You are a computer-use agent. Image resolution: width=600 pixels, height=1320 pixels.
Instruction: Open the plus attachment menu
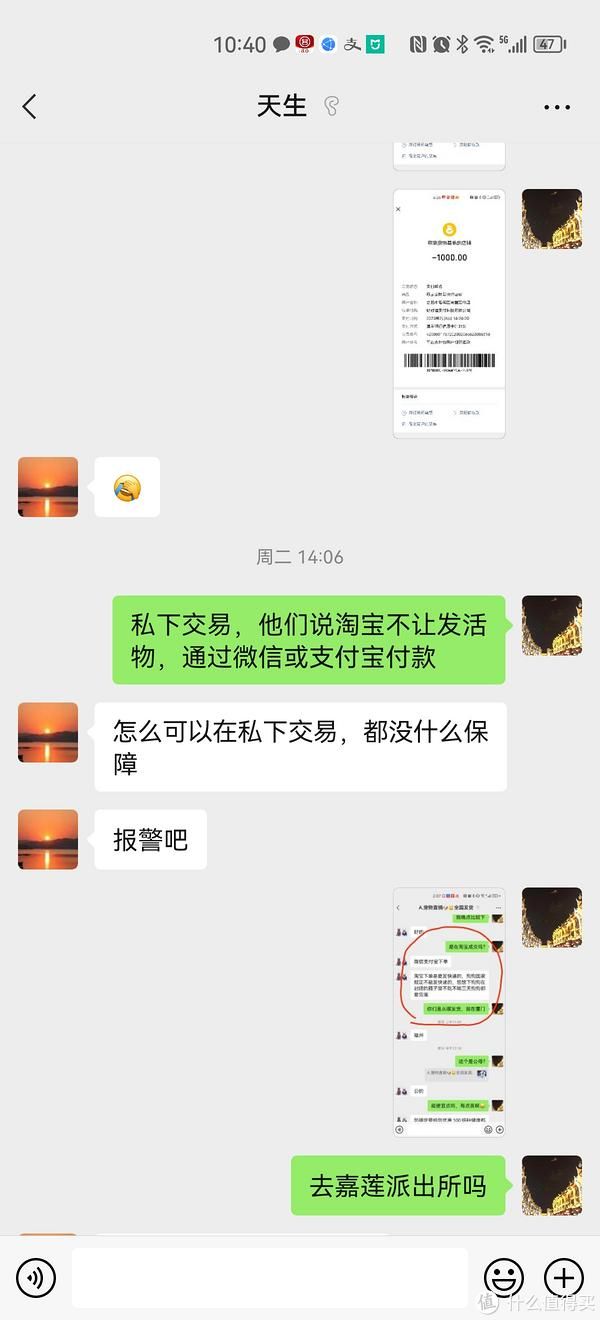click(x=563, y=1277)
